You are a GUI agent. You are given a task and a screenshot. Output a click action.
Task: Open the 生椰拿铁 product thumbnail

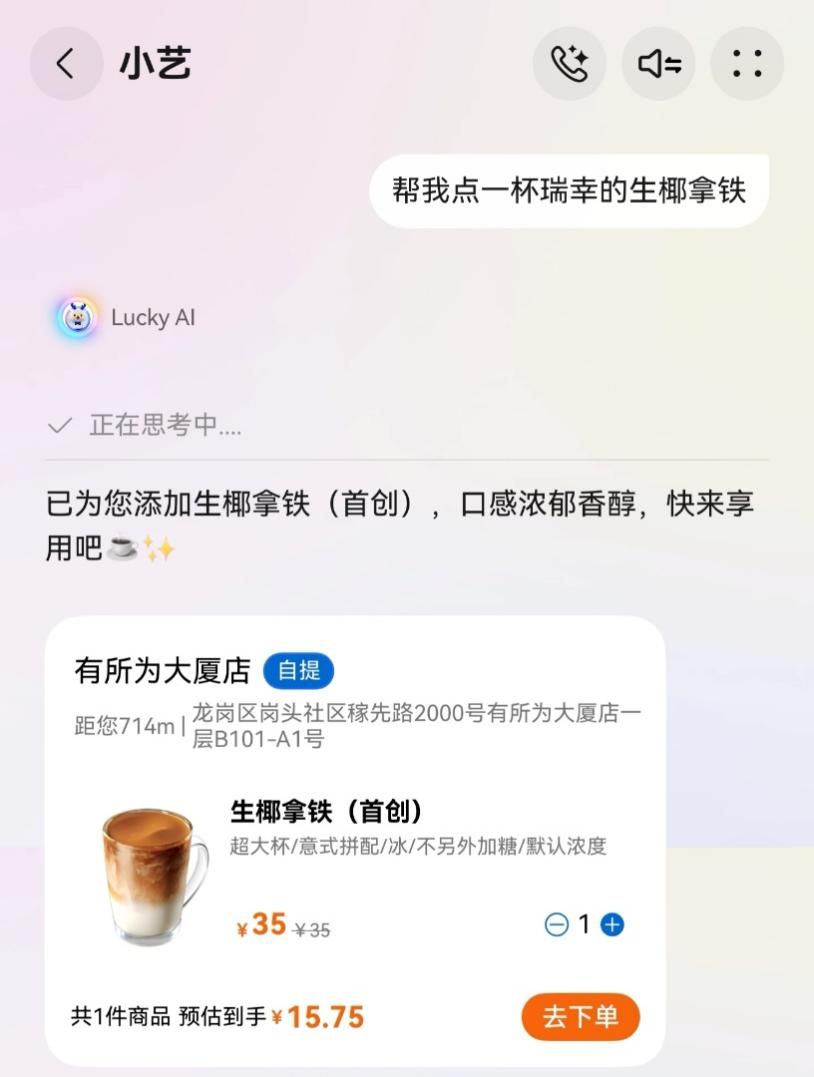tap(147, 873)
